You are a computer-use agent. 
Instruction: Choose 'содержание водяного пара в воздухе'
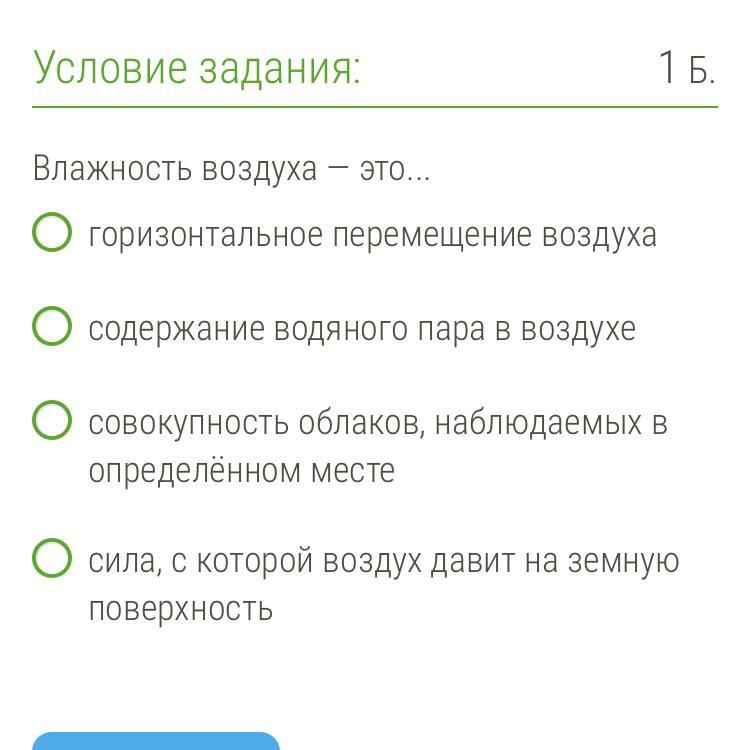tap(52, 327)
